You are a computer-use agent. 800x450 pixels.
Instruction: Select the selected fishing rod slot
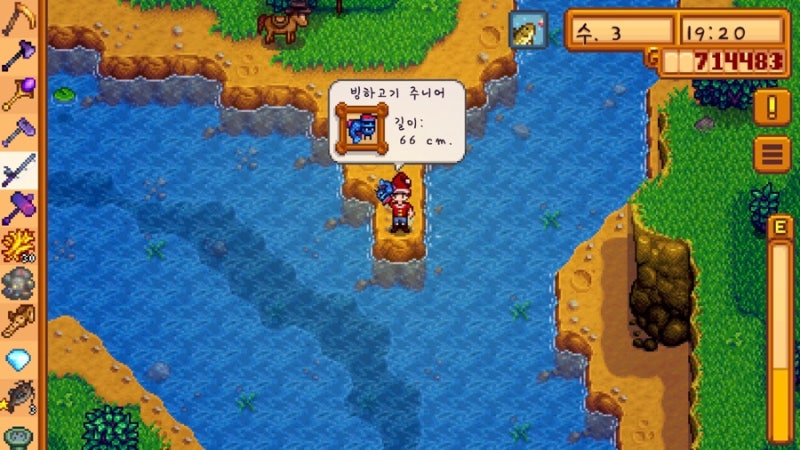(x=18, y=171)
